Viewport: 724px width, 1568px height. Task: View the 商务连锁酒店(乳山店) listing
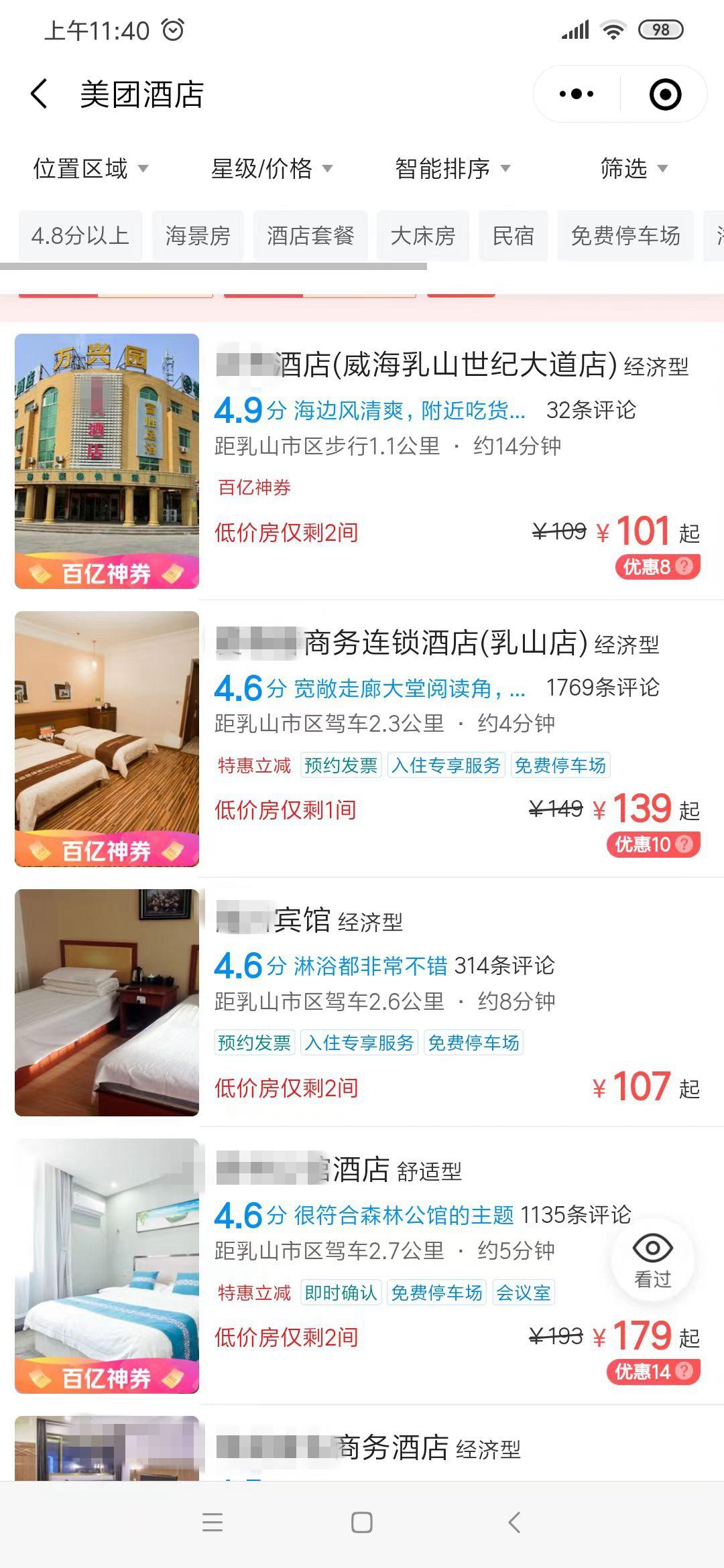pos(445,643)
